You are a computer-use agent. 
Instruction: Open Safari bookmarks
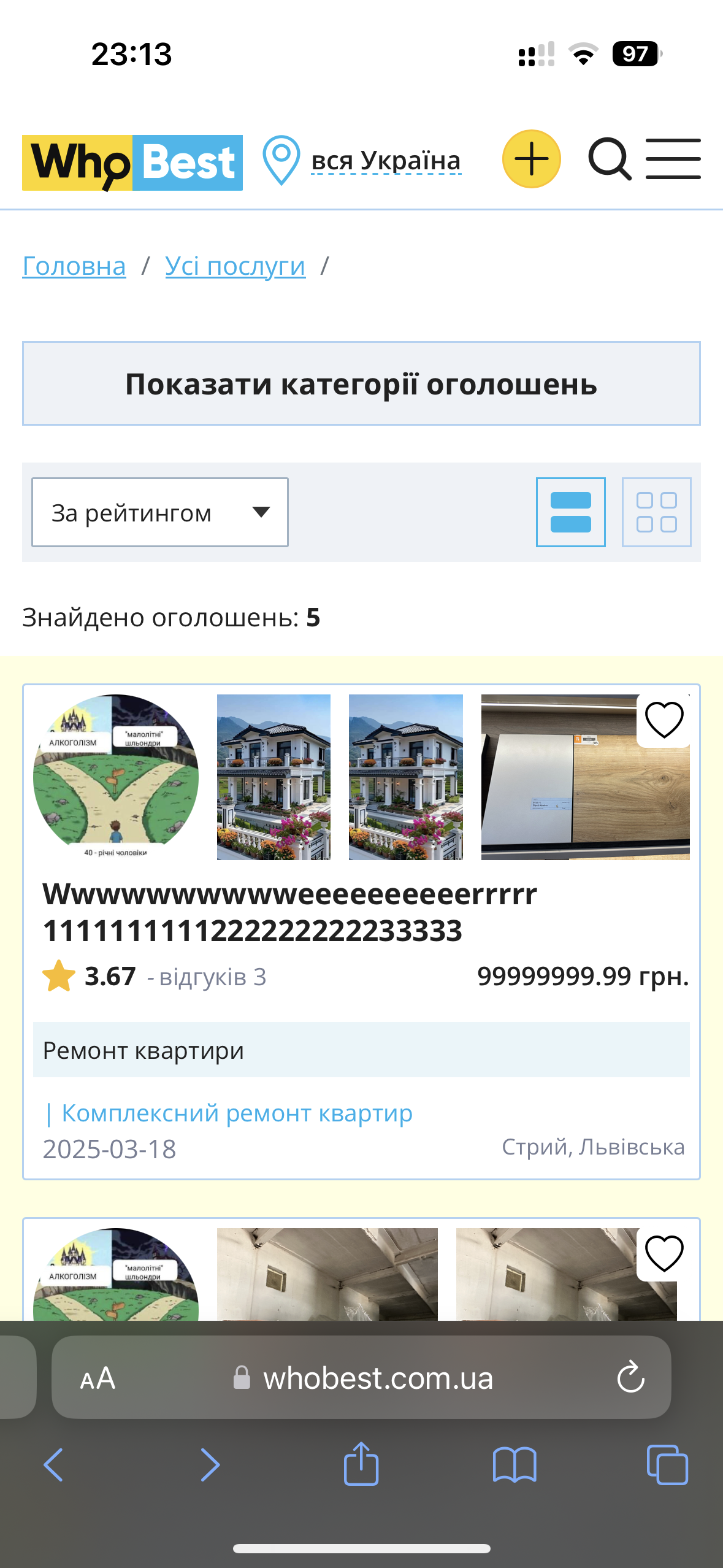(515, 1465)
